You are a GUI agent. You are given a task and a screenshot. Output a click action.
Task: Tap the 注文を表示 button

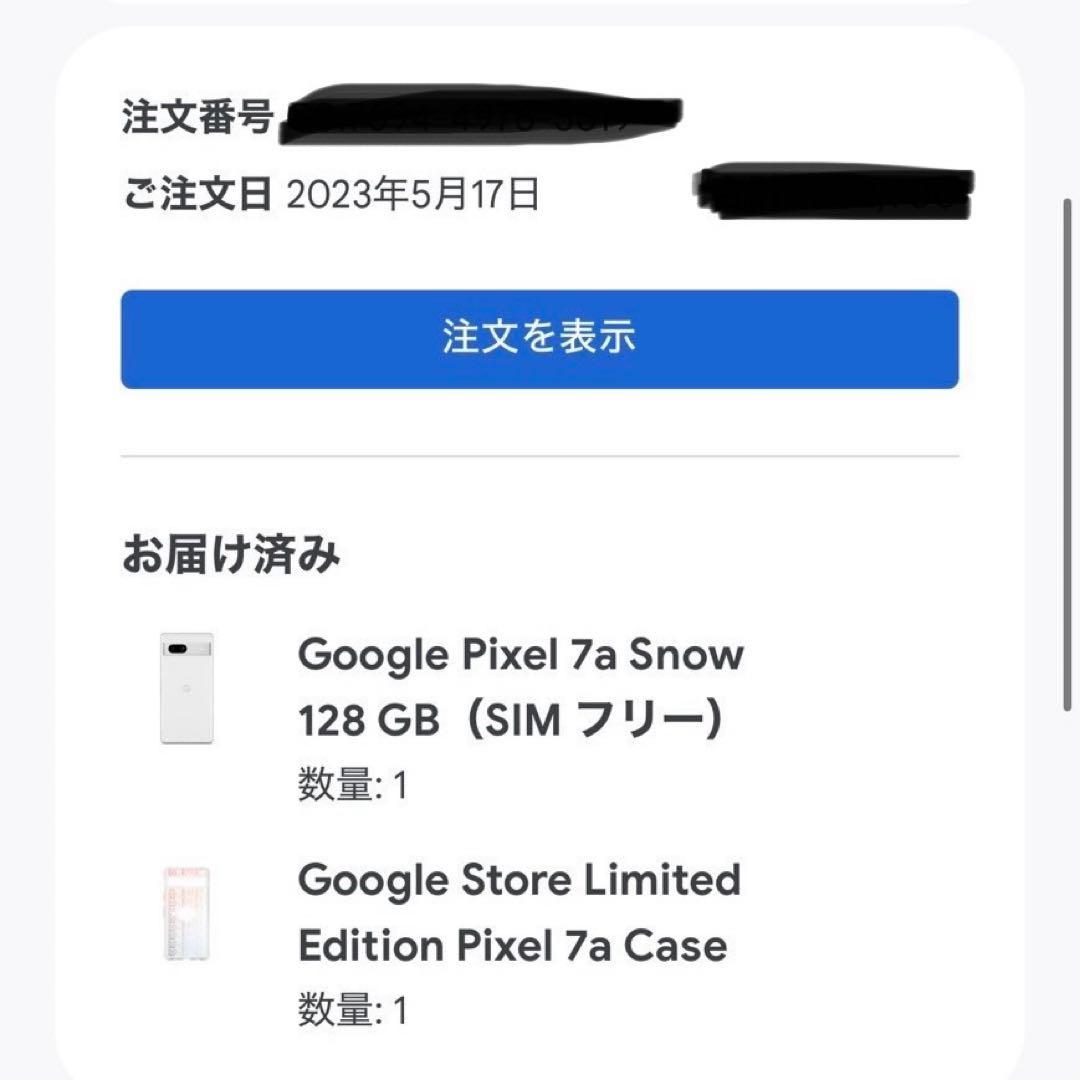point(539,339)
